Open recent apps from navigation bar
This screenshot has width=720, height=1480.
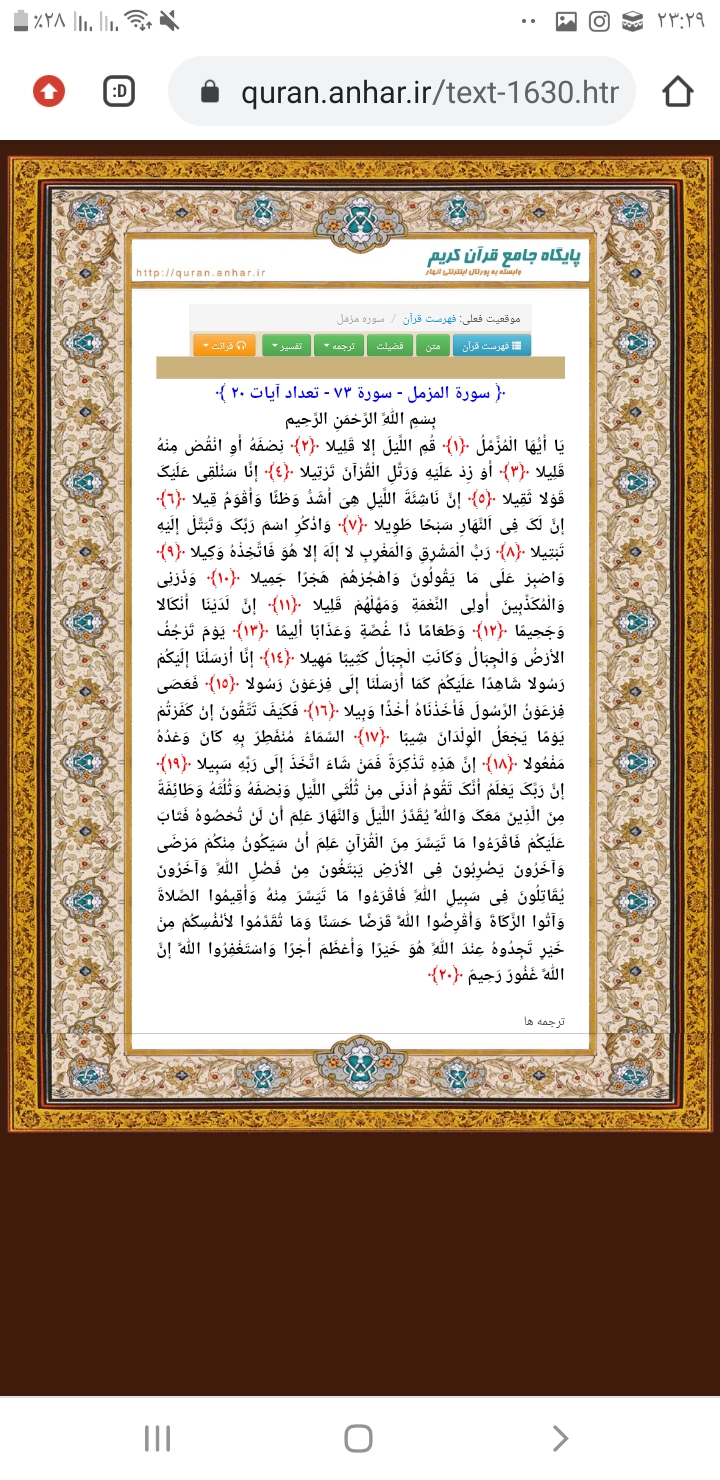tap(158, 1438)
